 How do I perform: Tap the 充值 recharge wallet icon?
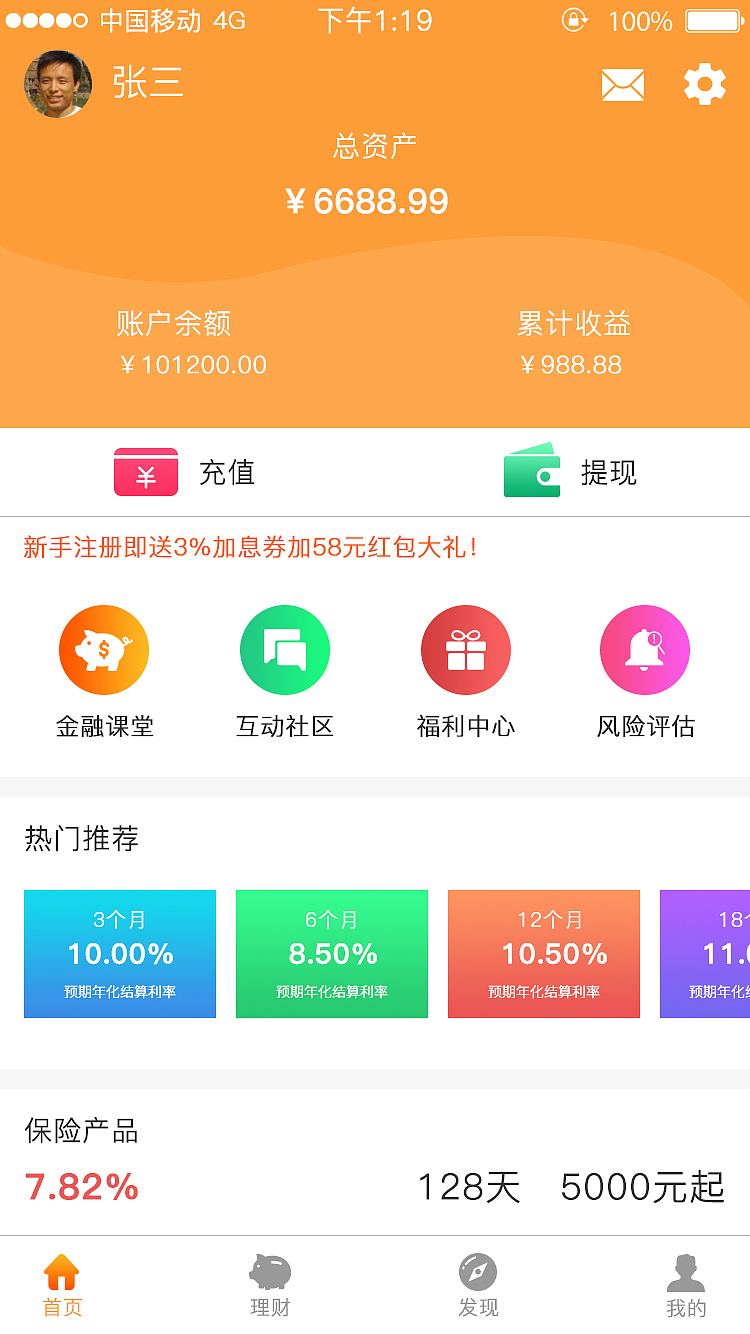(145, 472)
